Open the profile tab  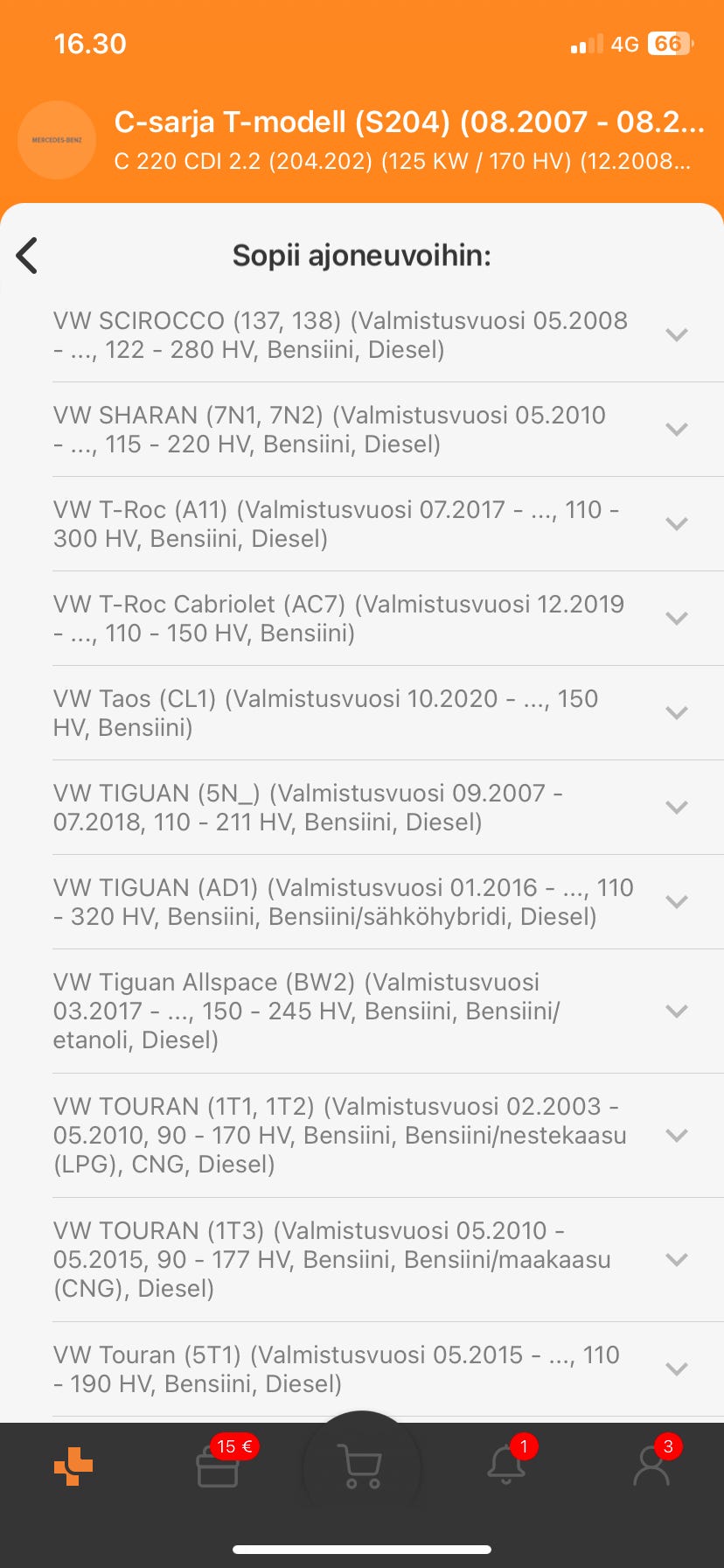[651, 1466]
